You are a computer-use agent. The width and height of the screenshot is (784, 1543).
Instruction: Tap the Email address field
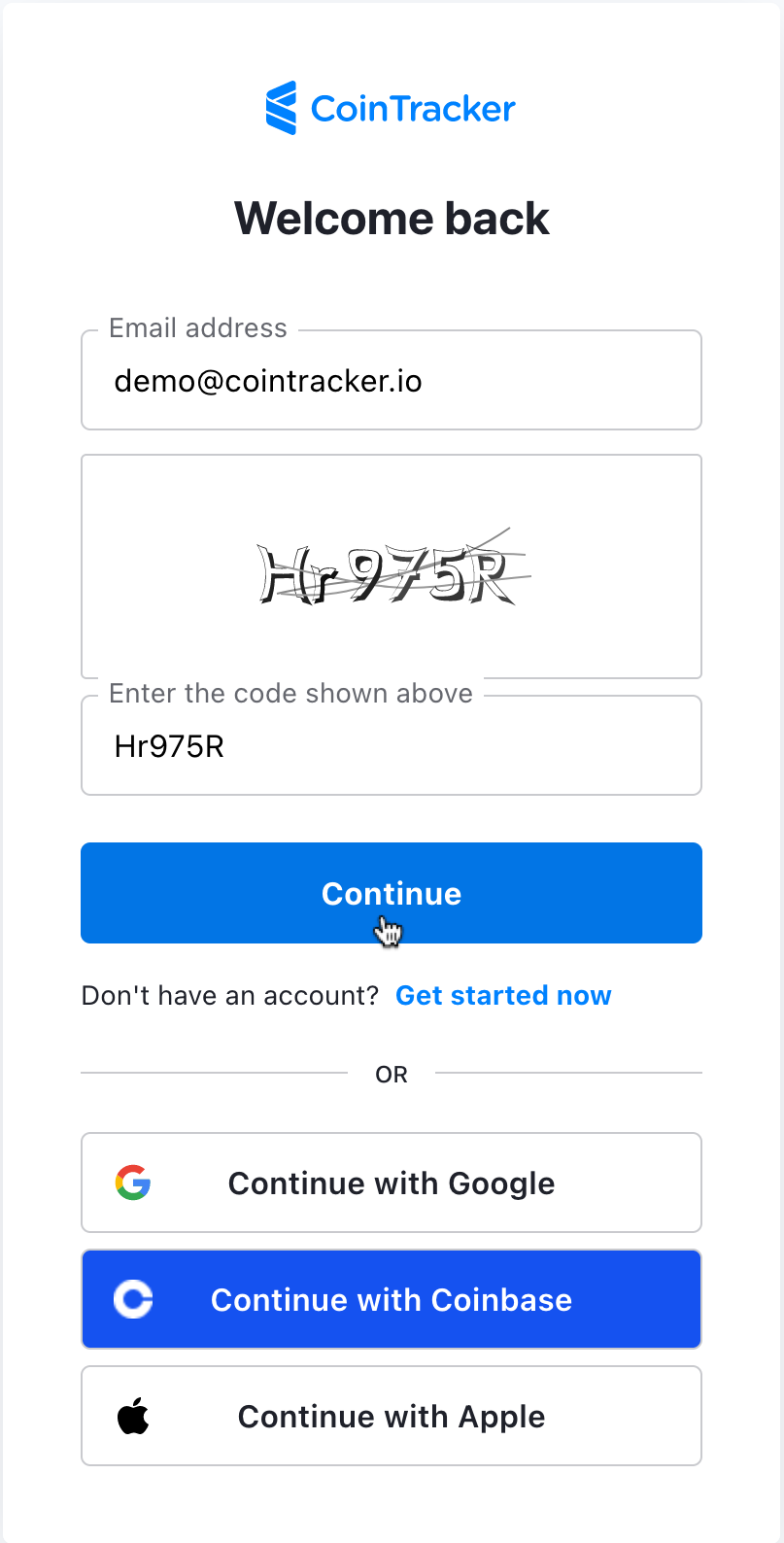(392, 380)
